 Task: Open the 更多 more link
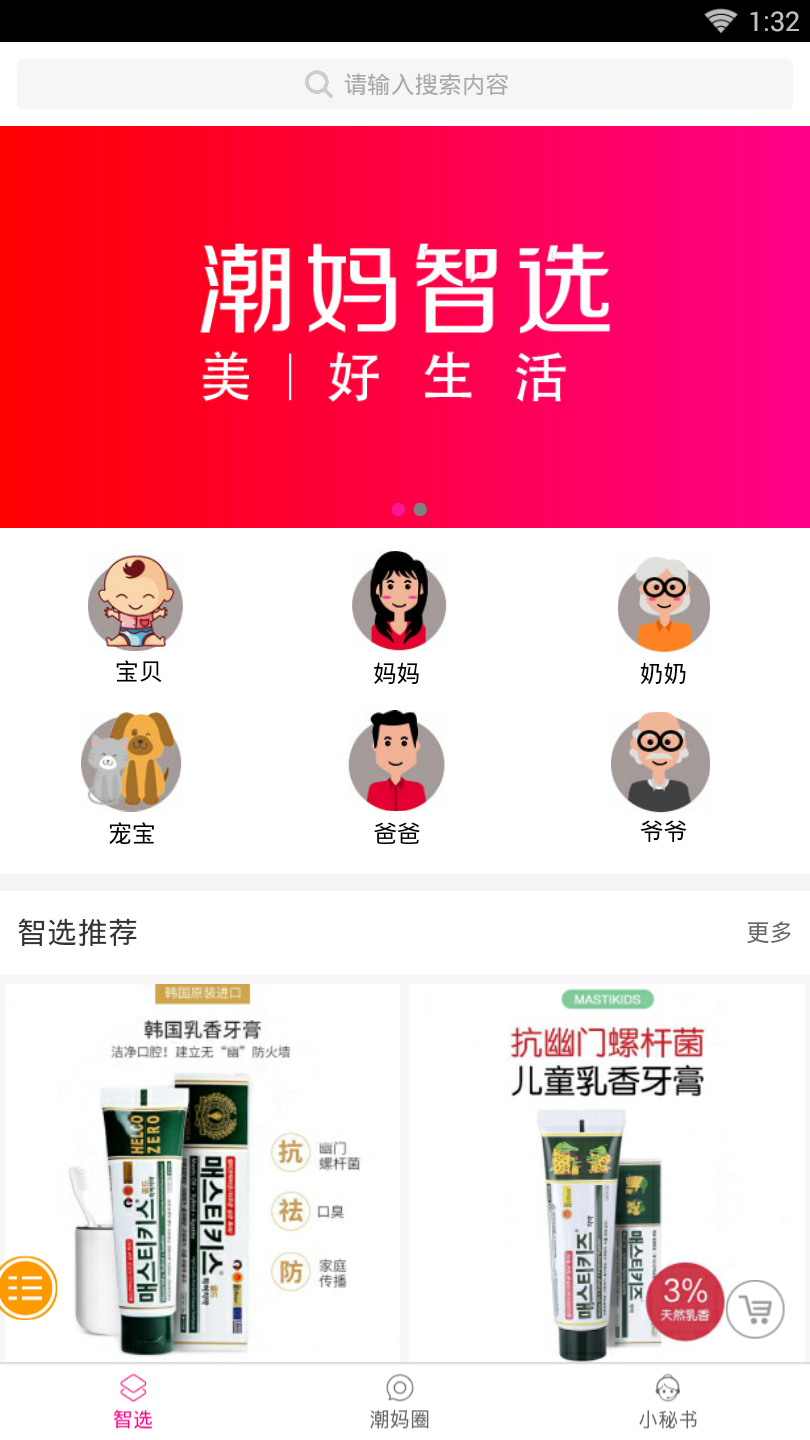tap(767, 933)
